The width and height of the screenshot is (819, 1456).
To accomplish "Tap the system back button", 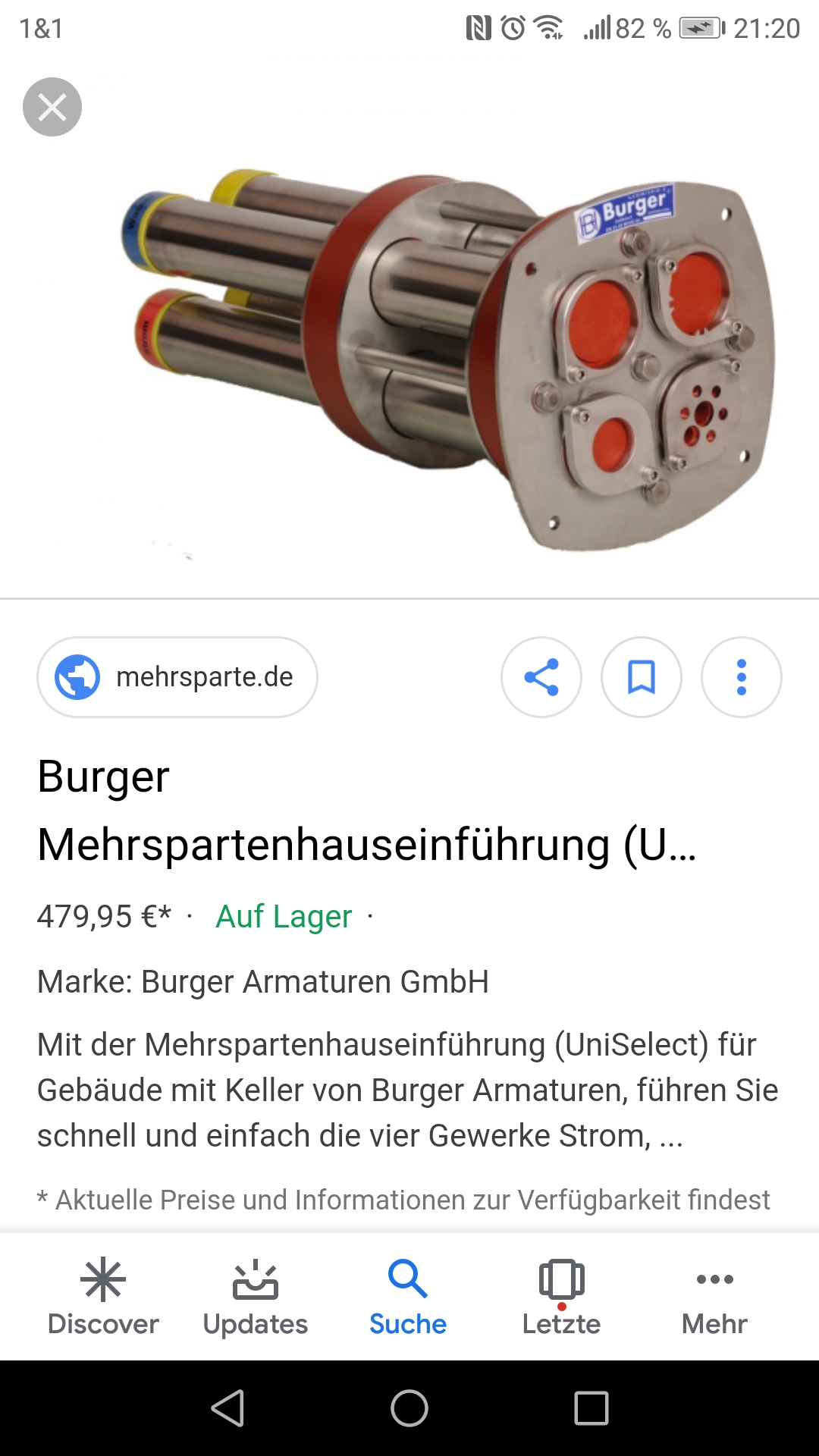I will (x=227, y=1408).
